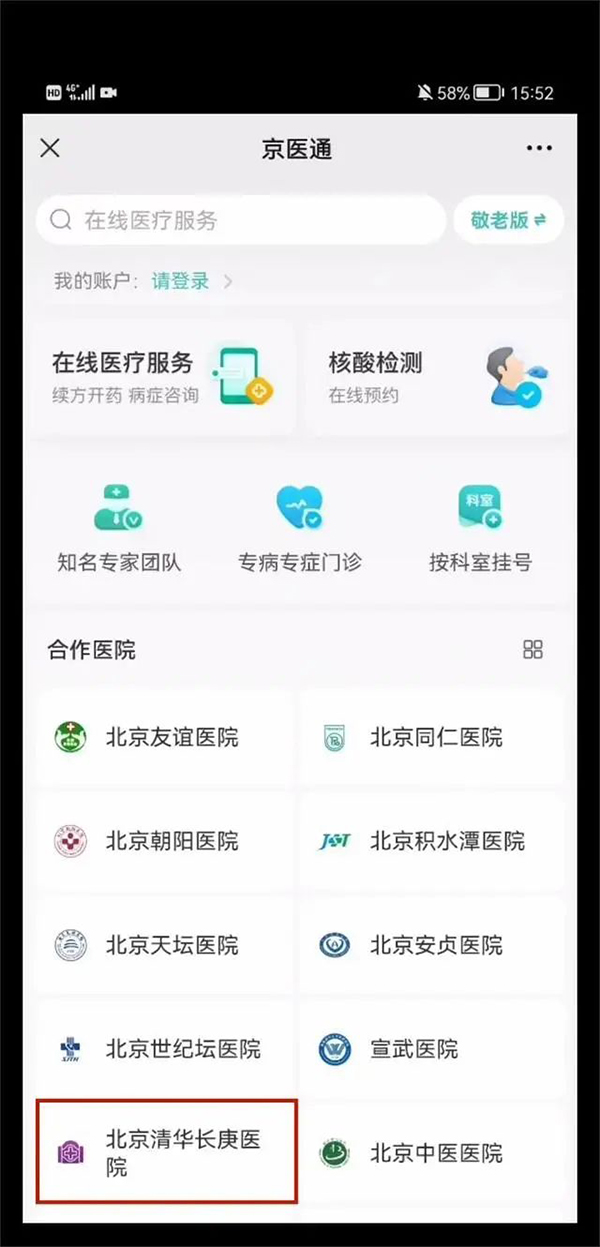
Task: Switch to 敬老版 mode
Action: (509, 220)
